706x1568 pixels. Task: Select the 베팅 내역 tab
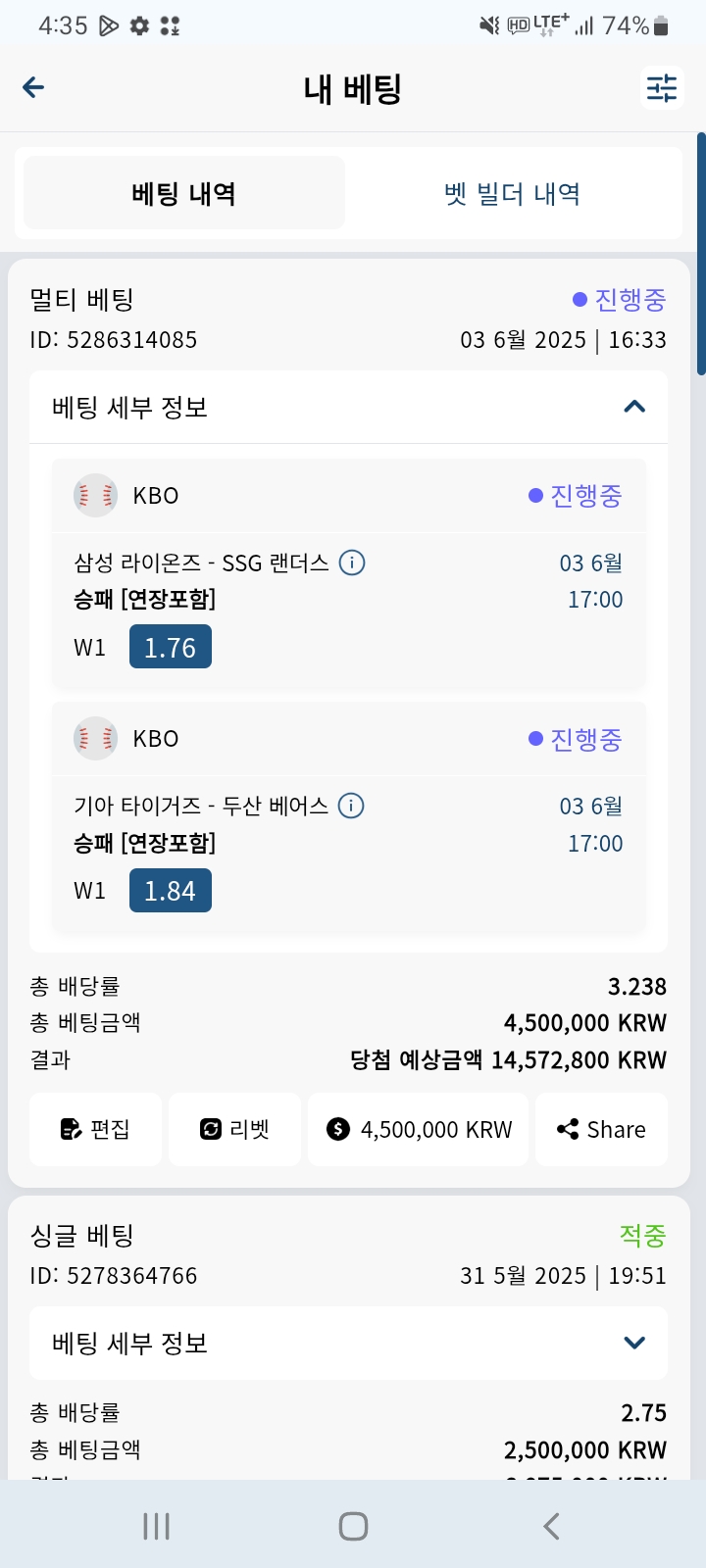(184, 193)
